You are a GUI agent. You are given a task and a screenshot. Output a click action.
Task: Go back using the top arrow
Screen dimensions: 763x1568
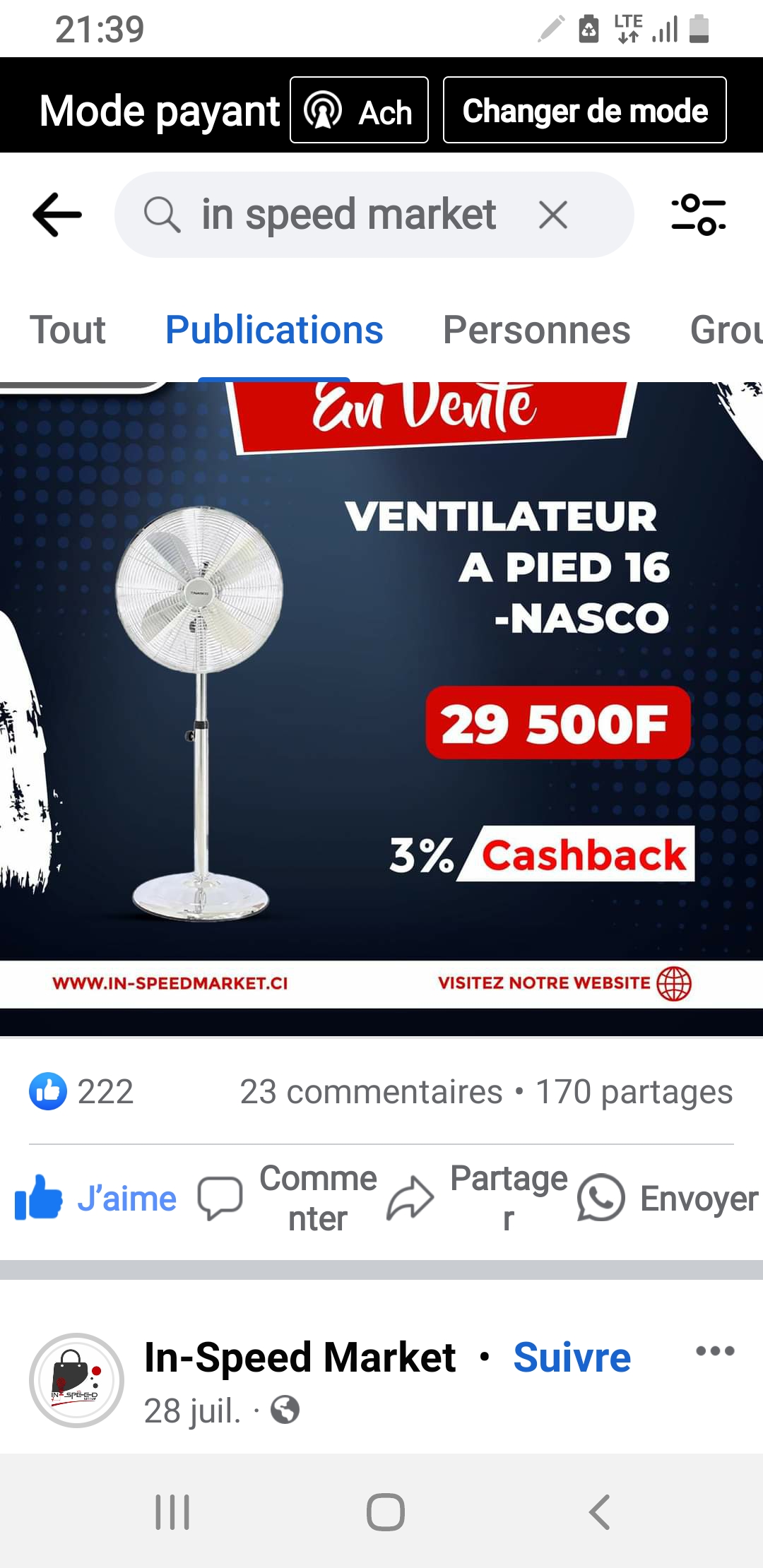point(57,215)
